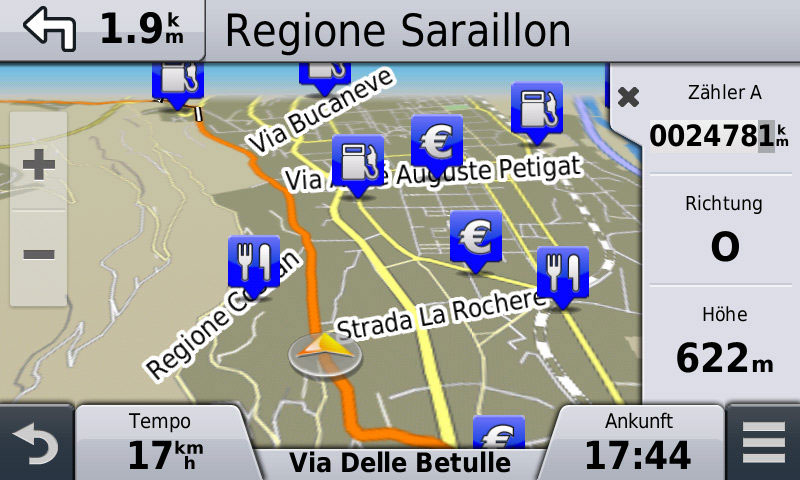Tap the Höhe elevation field
The height and width of the screenshot is (480, 800).
(x=724, y=342)
